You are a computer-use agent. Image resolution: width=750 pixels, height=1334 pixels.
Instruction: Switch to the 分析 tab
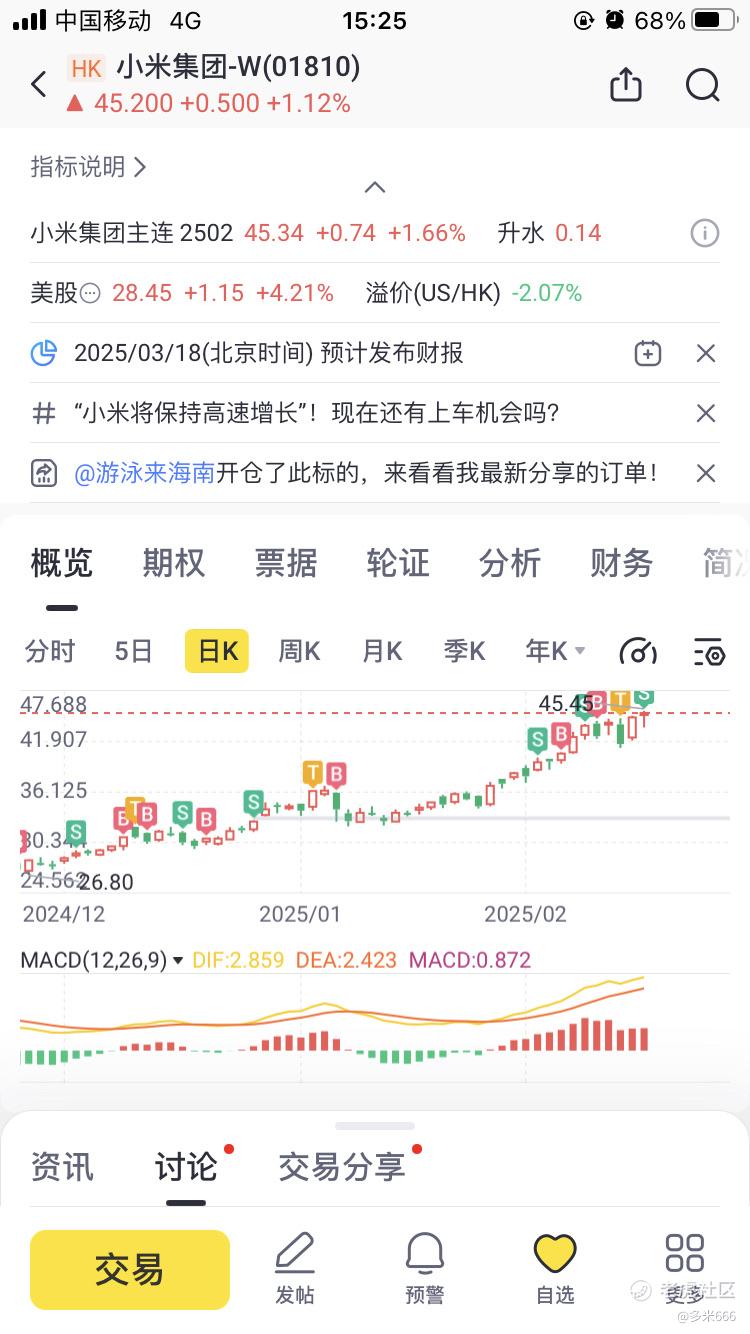tap(509, 563)
